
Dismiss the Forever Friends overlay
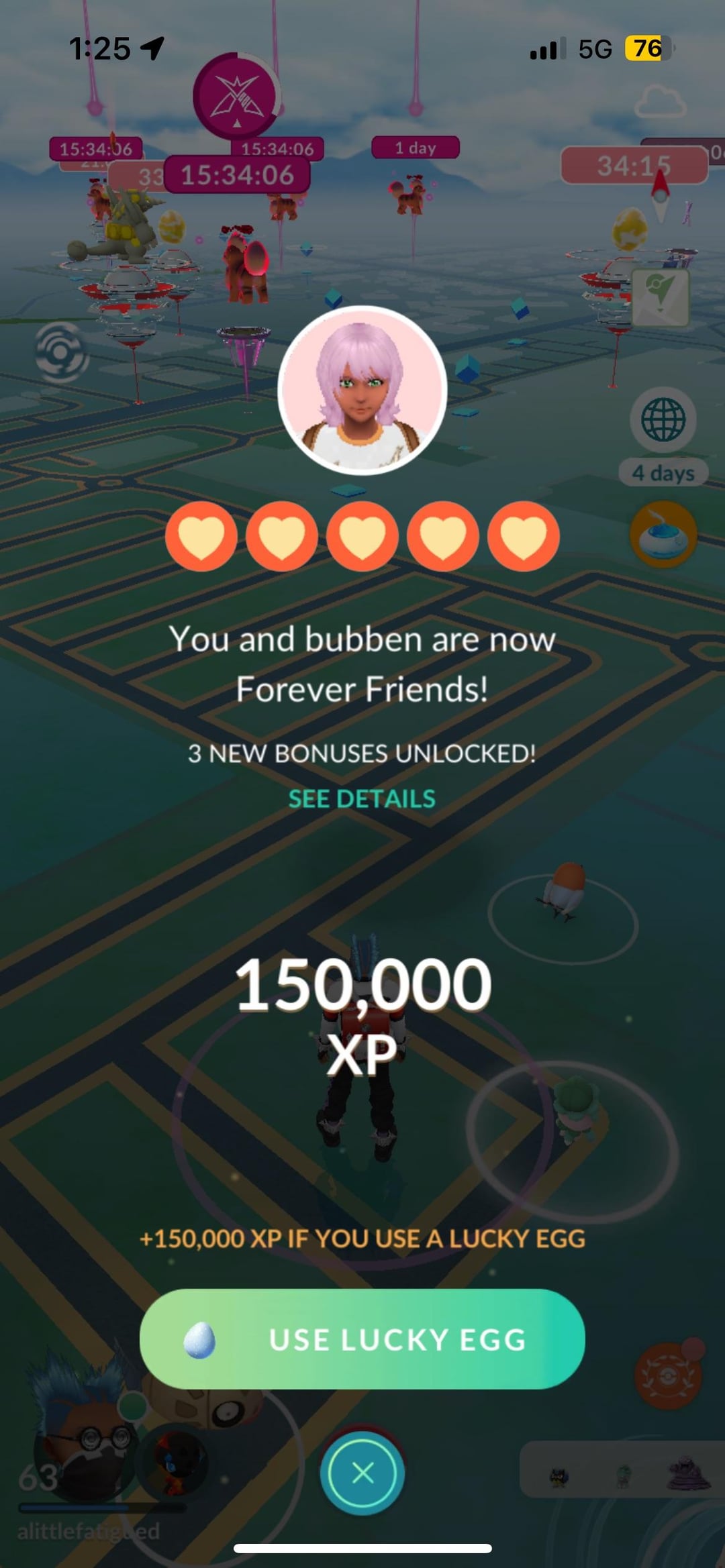[x=362, y=1473]
